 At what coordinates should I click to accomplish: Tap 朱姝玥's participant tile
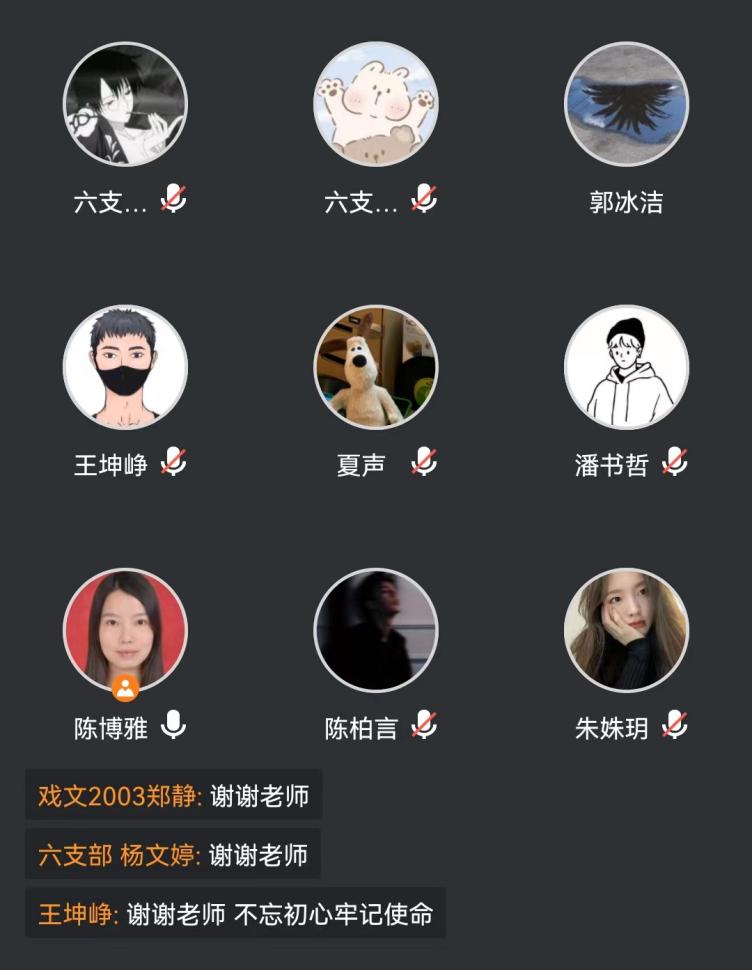(x=626, y=630)
